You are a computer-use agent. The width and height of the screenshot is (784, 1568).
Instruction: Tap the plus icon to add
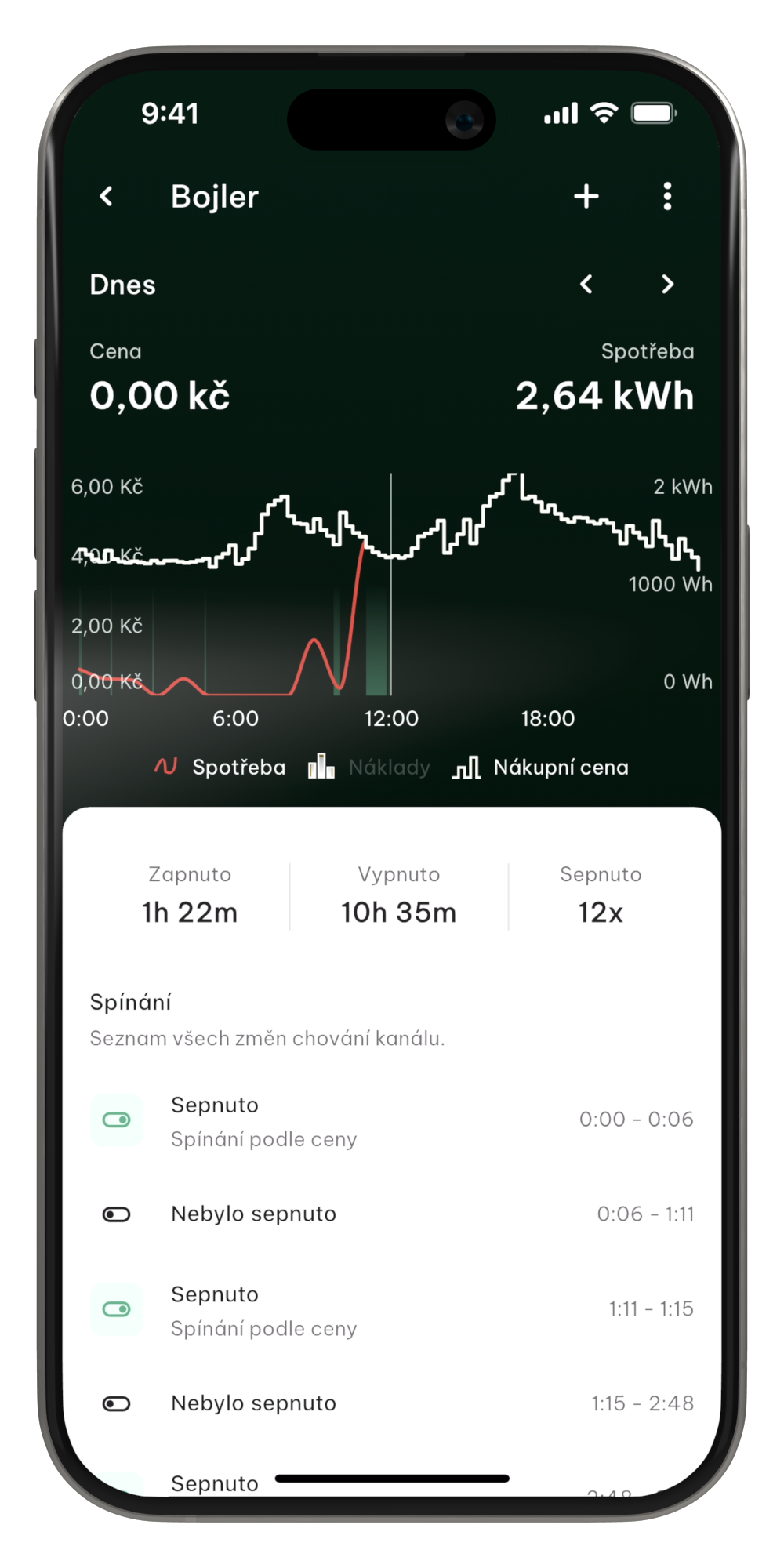tap(586, 196)
